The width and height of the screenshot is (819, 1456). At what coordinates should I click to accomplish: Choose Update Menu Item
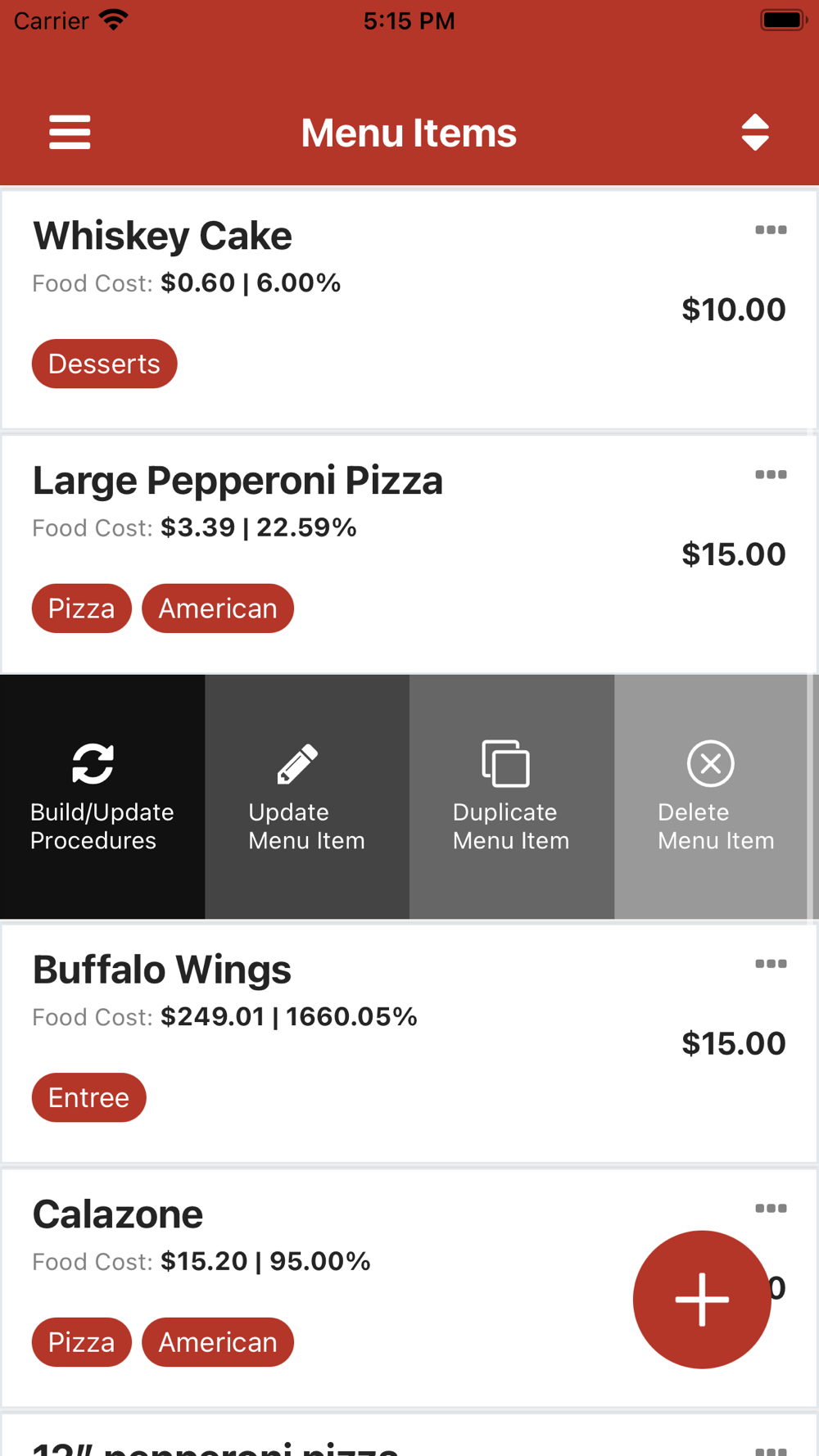tap(307, 797)
